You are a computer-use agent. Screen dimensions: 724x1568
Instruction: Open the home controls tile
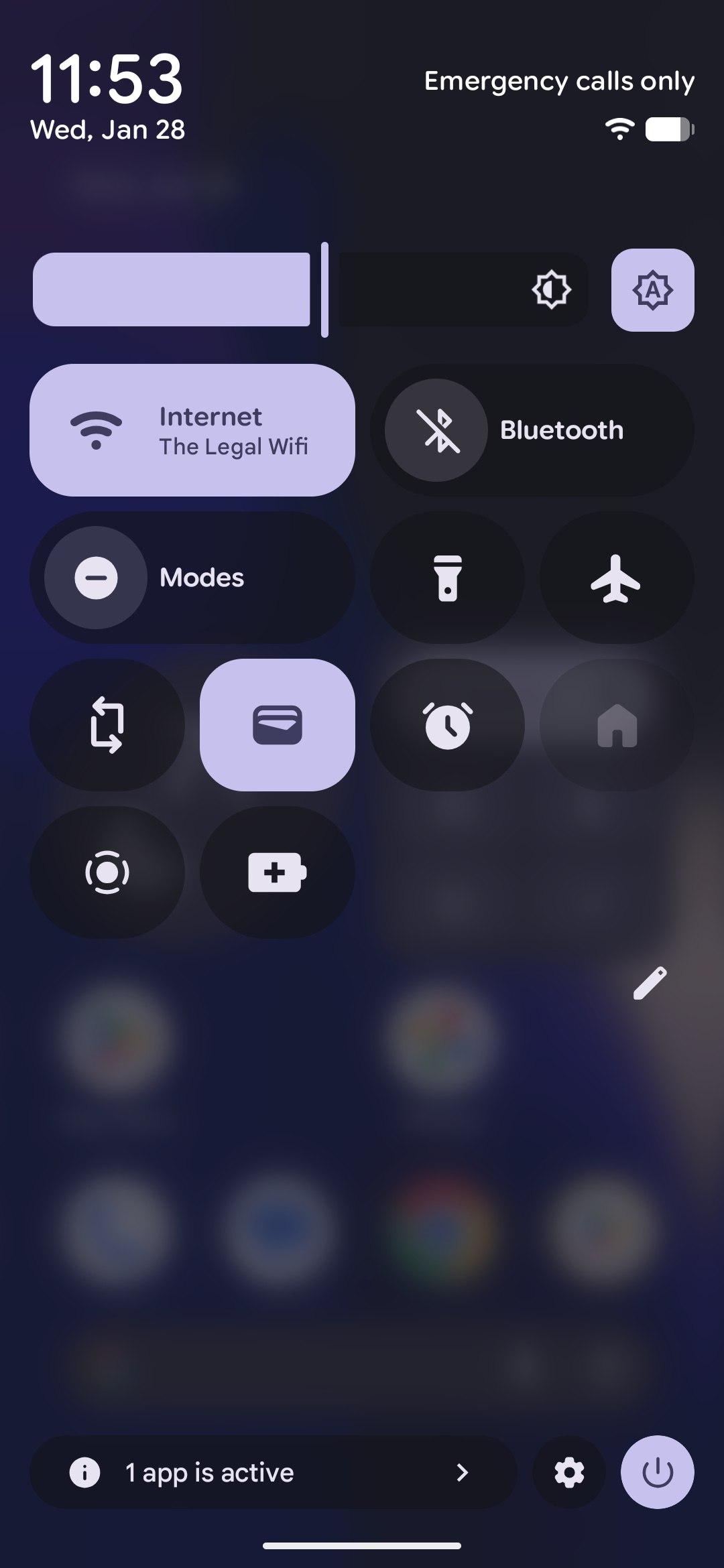(616, 725)
